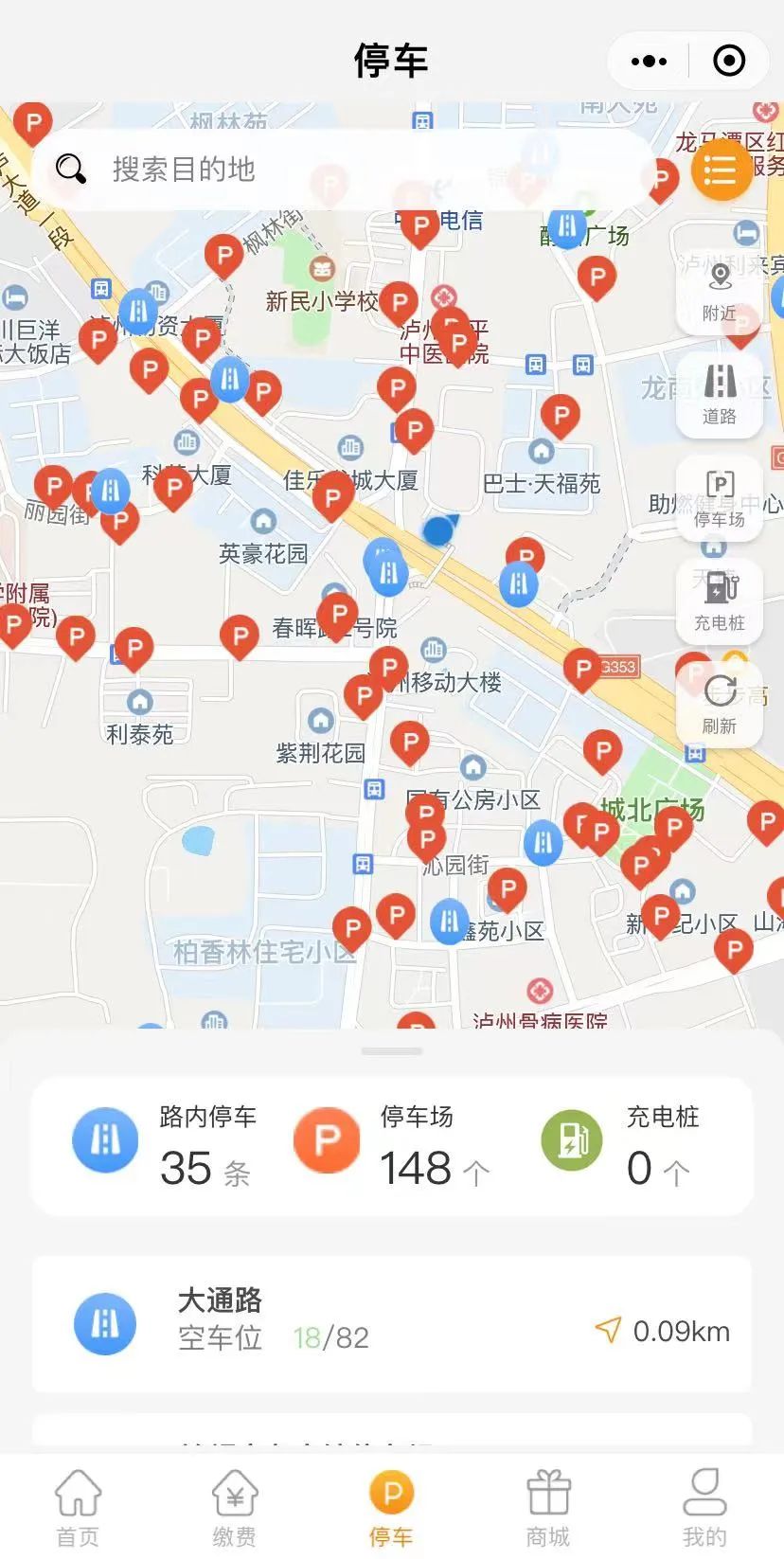Viewport: 784px width, 1559px height.
Task: Expand the bottom sheet drag handle
Action: click(392, 1051)
